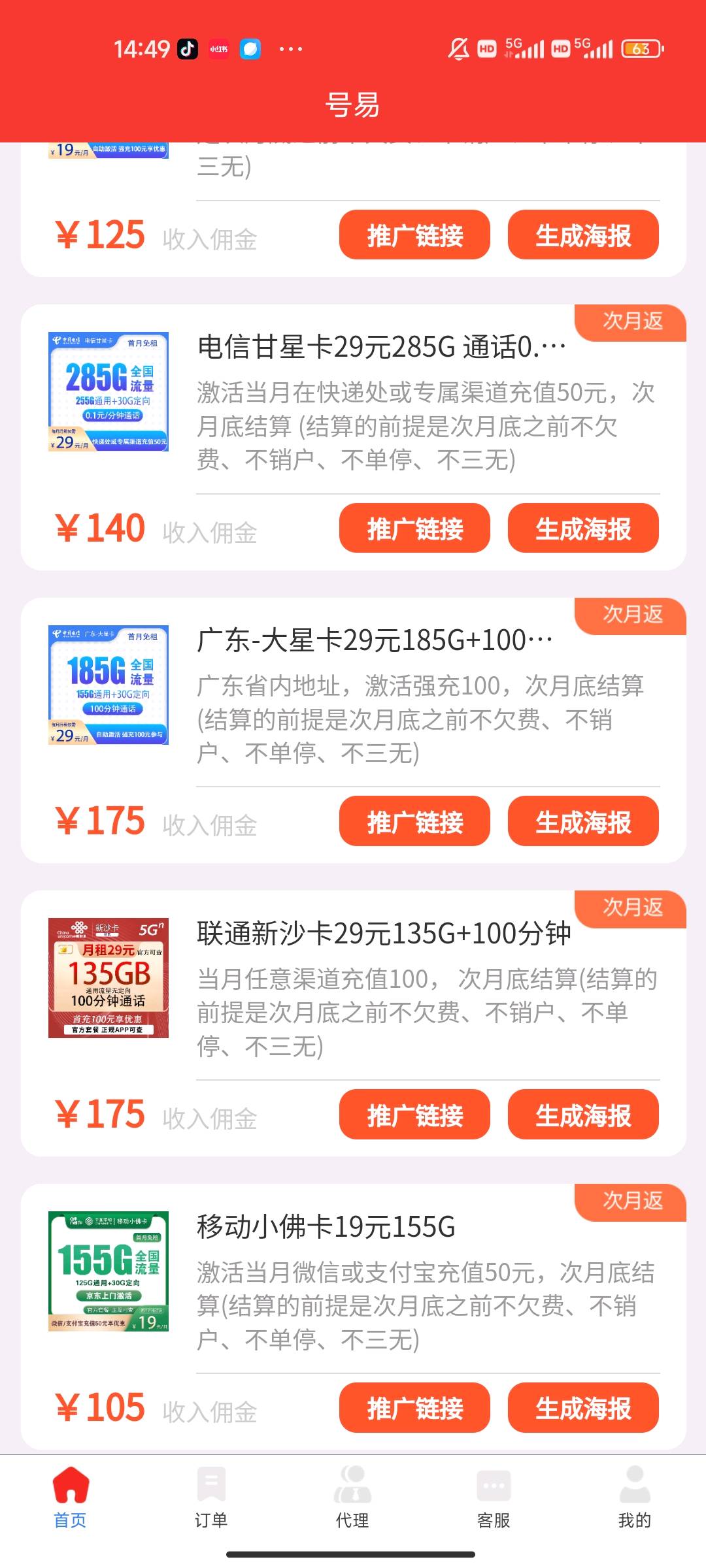Generate poster for 广东-大星卡29元185G
The height and width of the screenshot is (1568, 706).
[583, 821]
